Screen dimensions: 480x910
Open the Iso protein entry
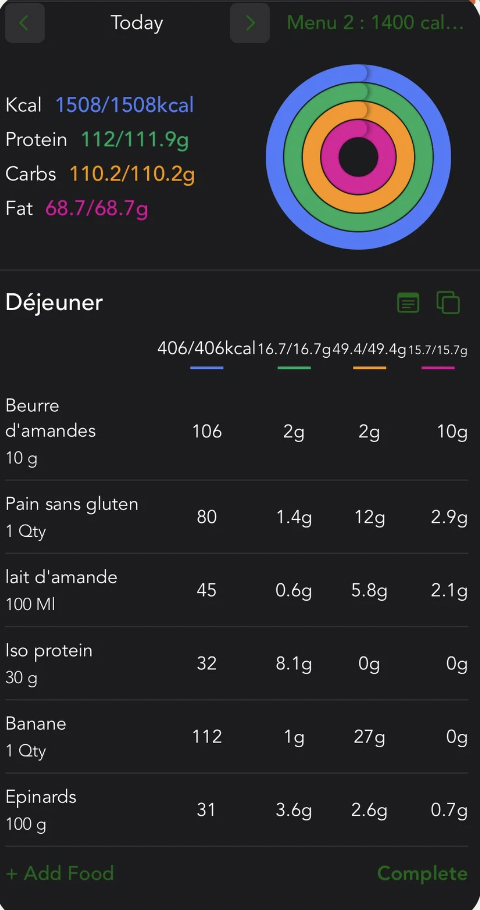[237, 663]
